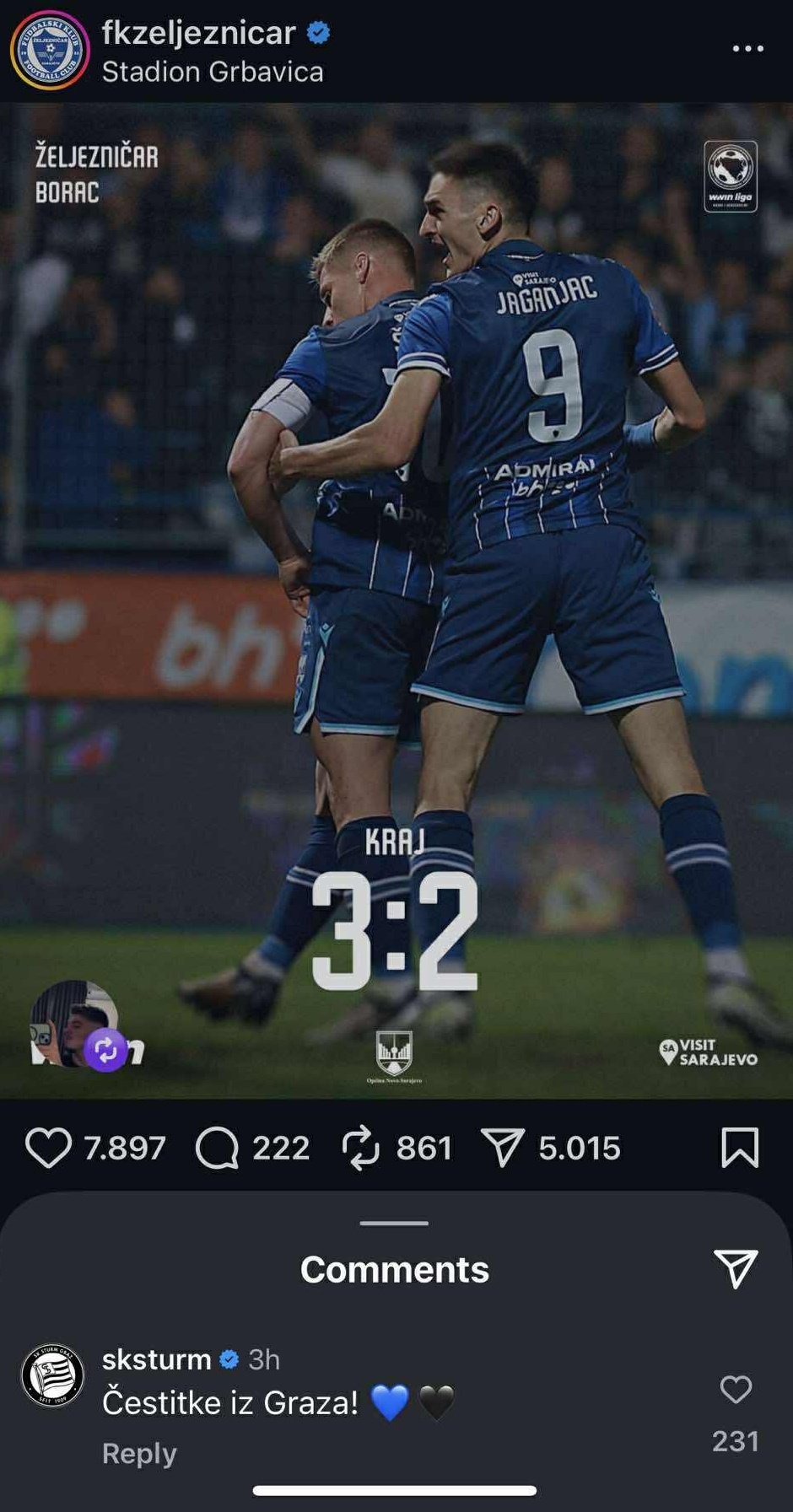The height and width of the screenshot is (1512, 793).
Task: Tap the reposter avatar on the photo
Action: (x=76, y=1024)
